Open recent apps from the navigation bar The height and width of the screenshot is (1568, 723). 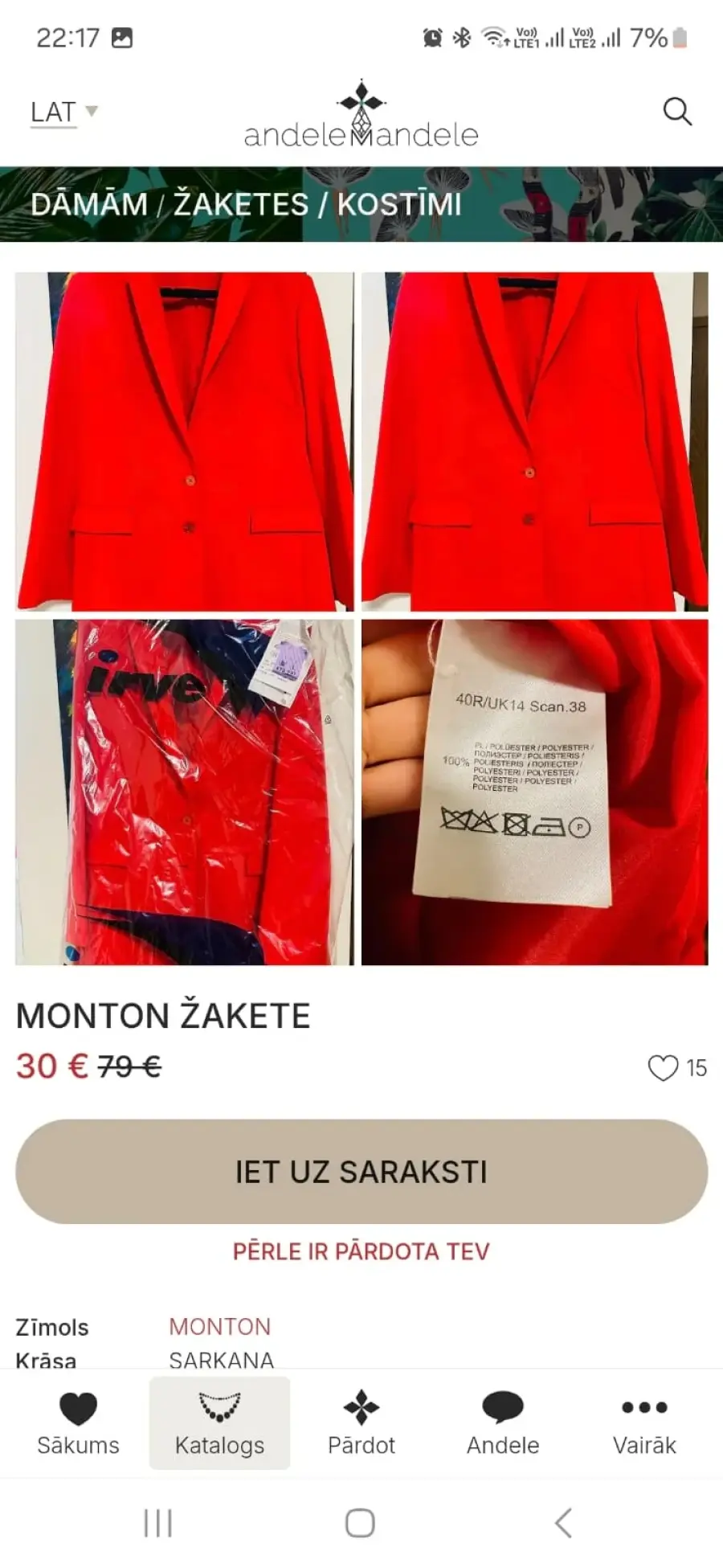click(157, 1523)
